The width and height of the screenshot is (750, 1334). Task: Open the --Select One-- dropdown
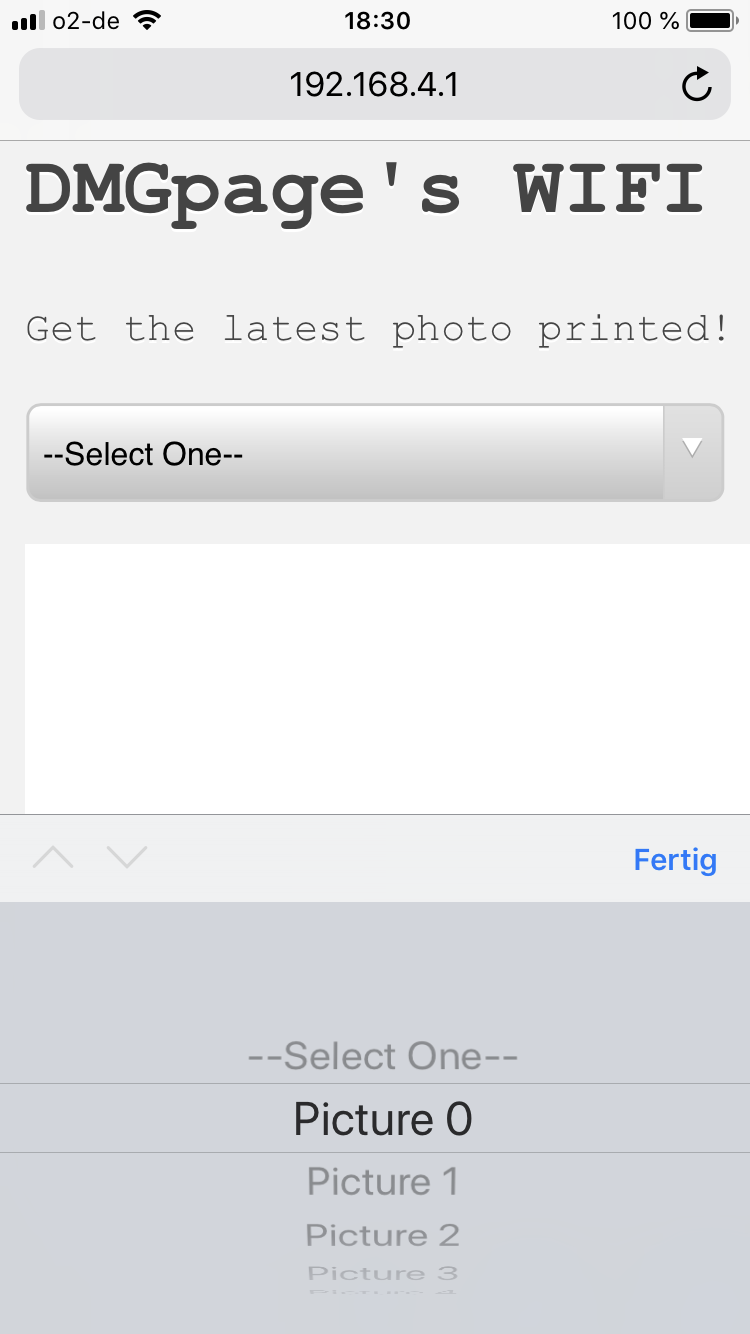tap(374, 453)
